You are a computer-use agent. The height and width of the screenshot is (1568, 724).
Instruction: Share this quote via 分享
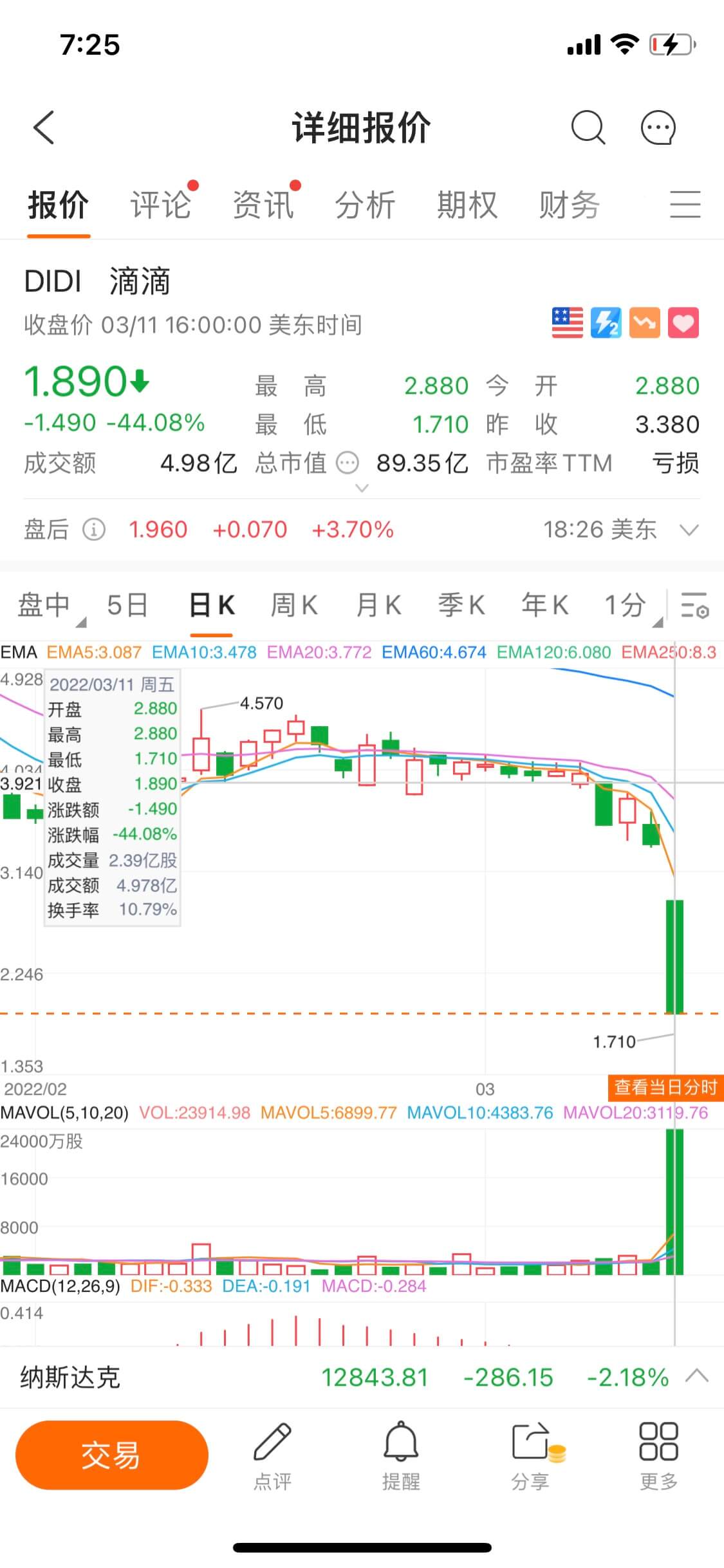coord(530,1455)
